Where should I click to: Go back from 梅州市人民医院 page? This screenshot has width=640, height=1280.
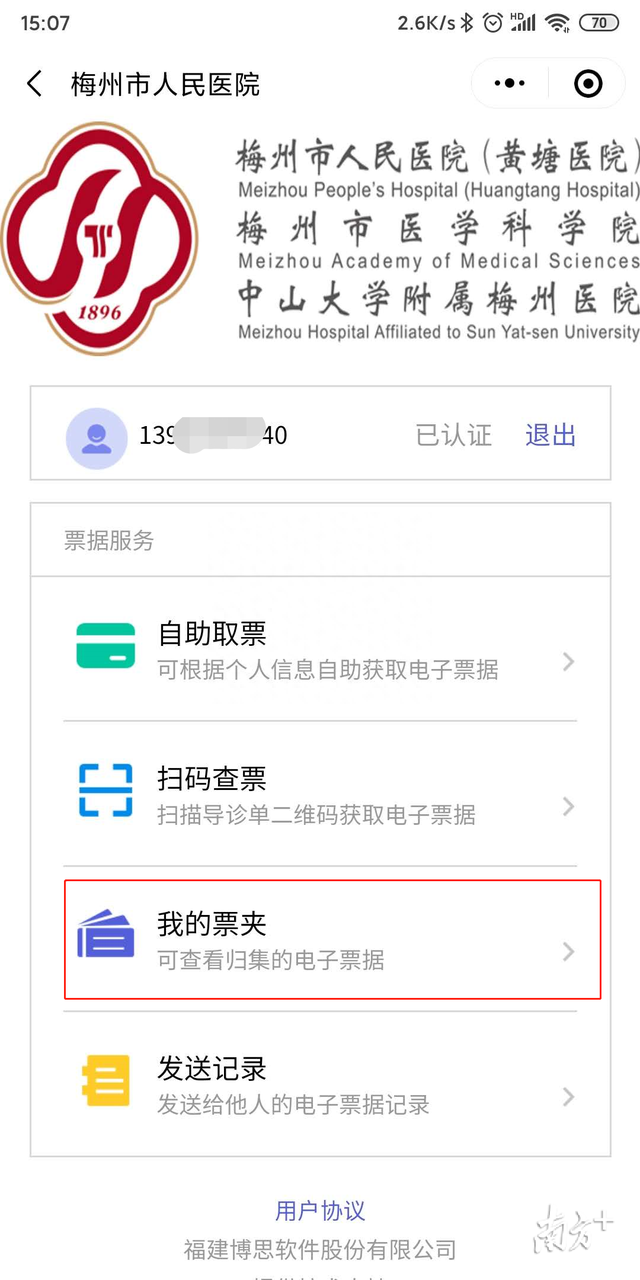tap(35, 84)
